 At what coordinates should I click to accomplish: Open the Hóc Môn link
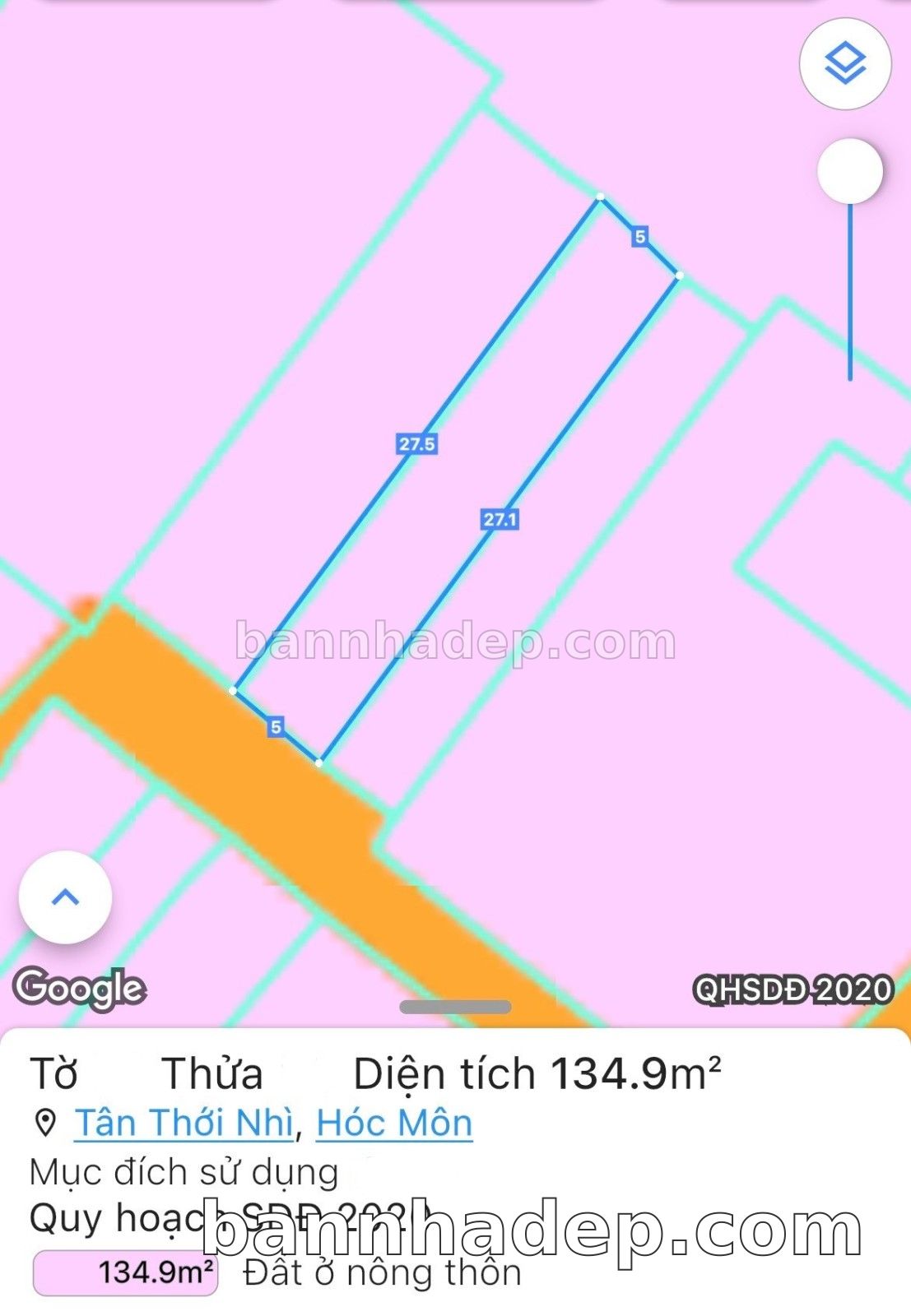click(x=394, y=1124)
